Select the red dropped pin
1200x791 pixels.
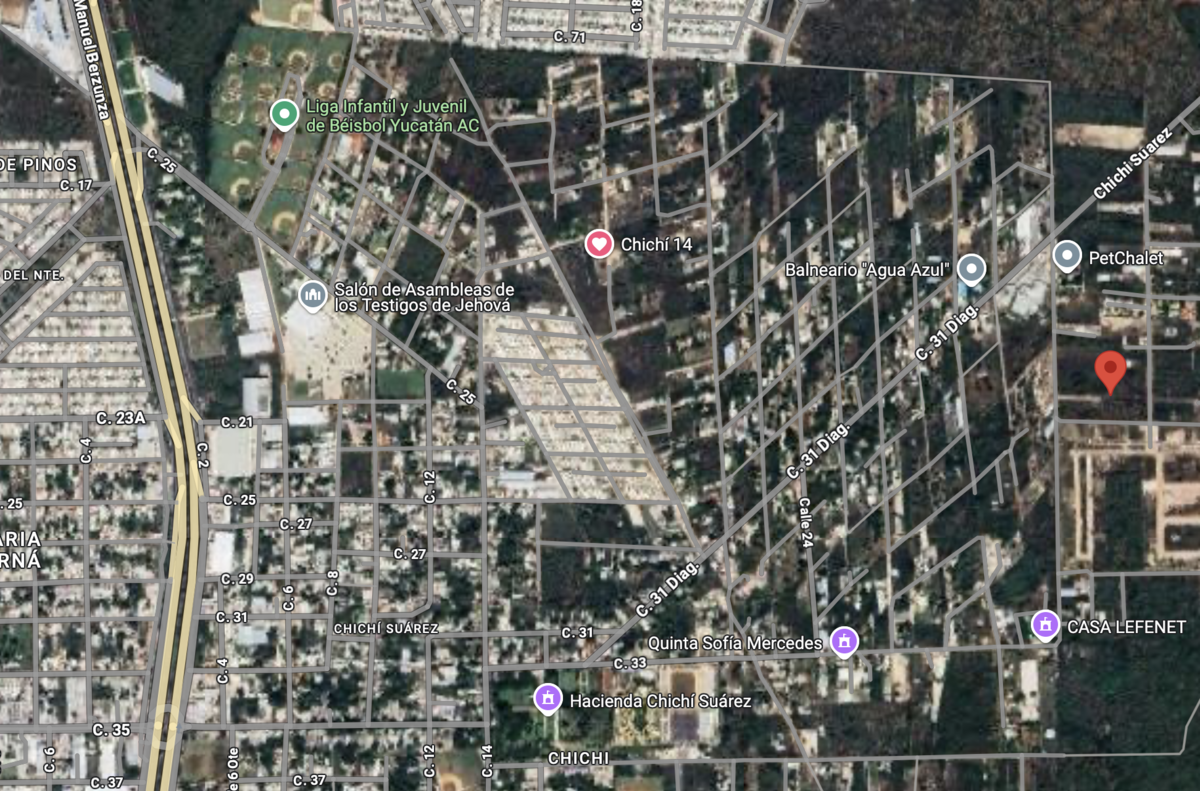(1110, 372)
